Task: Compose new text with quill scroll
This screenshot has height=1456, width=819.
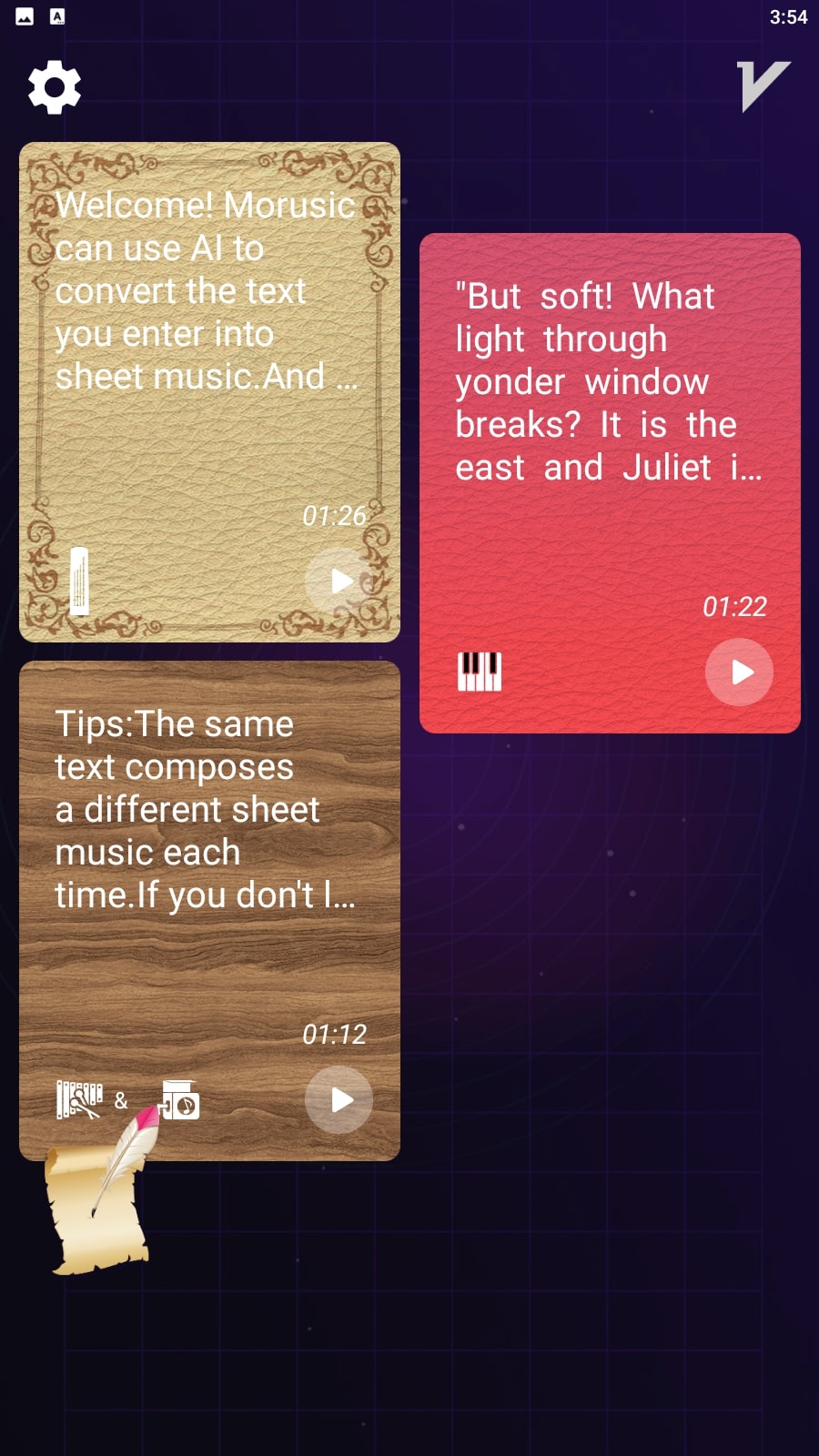Action: (102, 1190)
